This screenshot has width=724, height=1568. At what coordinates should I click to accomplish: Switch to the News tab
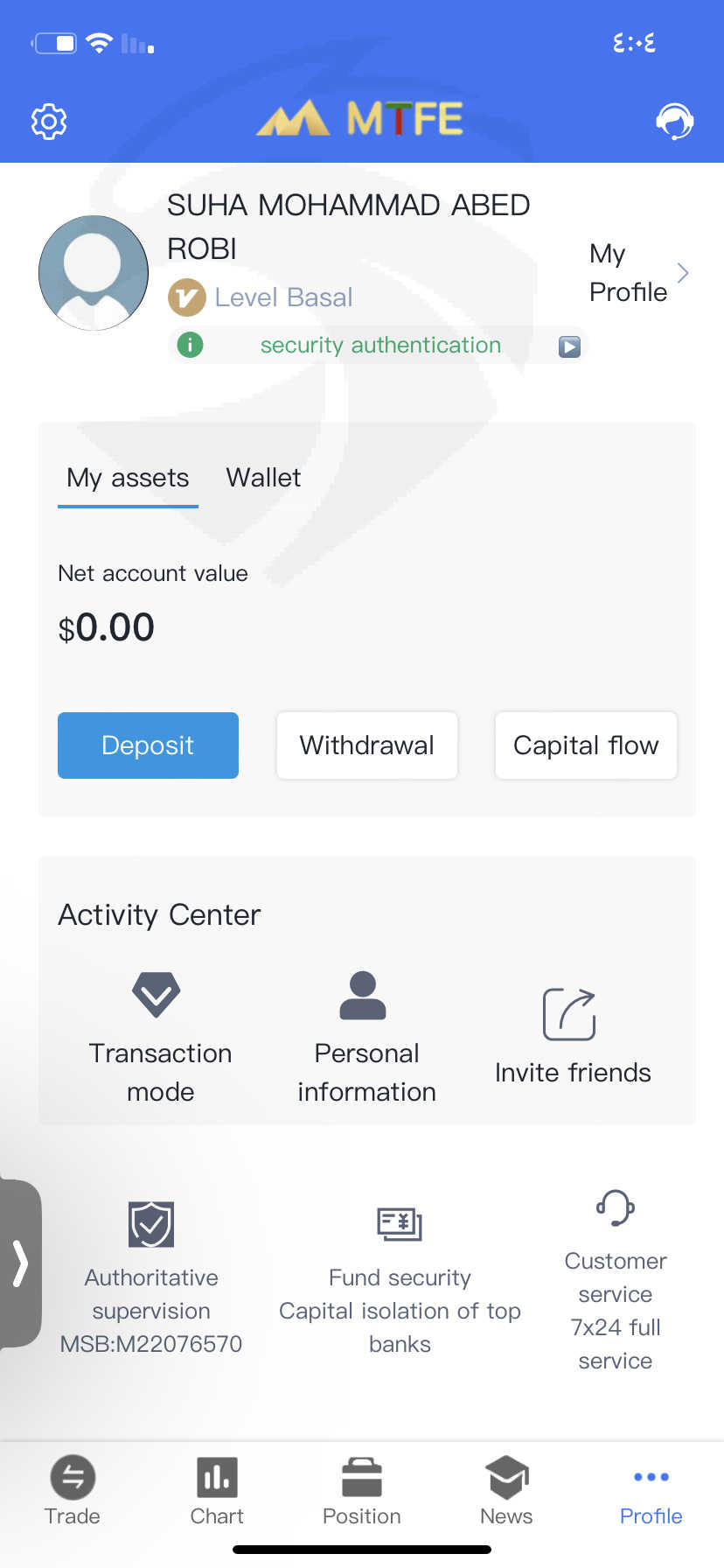[x=506, y=1491]
